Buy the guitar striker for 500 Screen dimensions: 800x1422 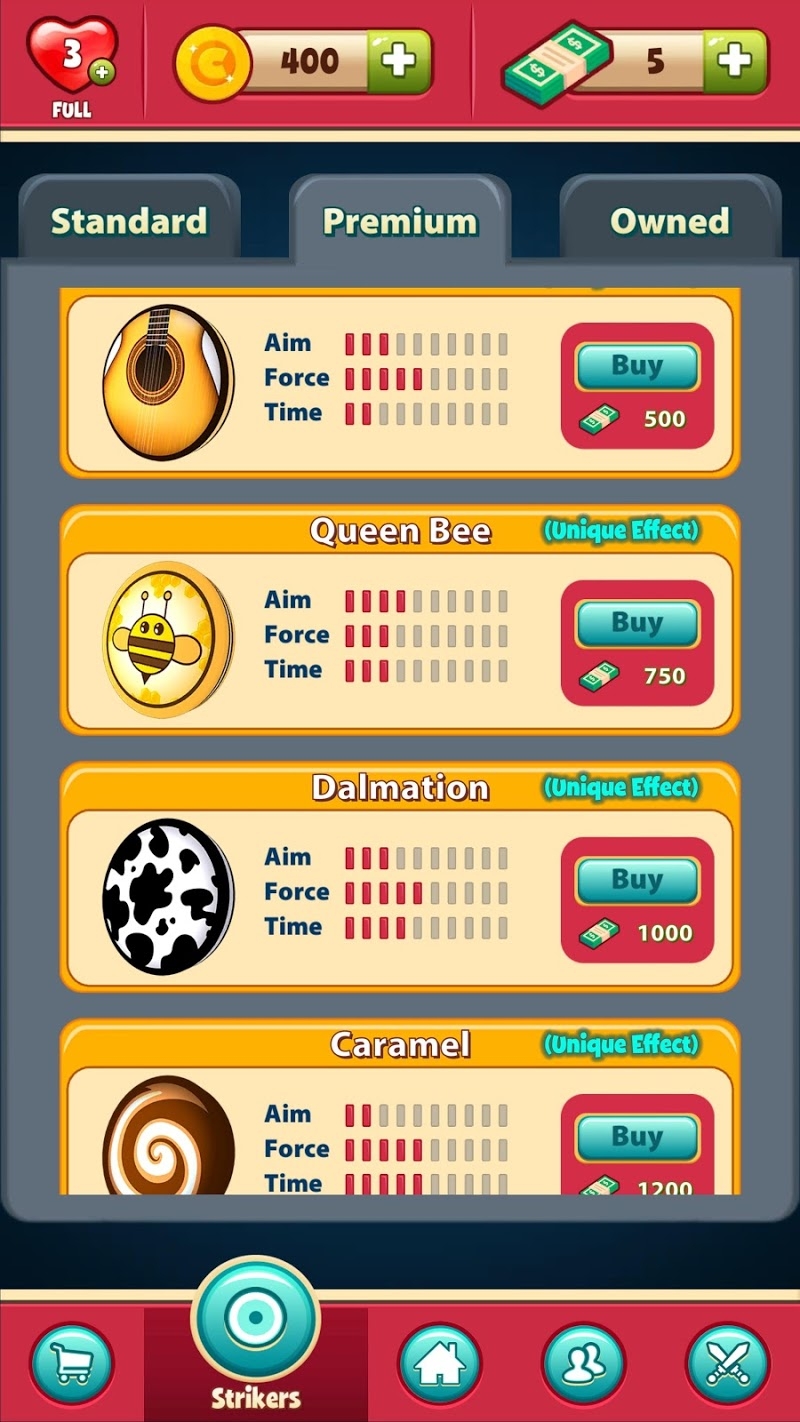pos(637,366)
